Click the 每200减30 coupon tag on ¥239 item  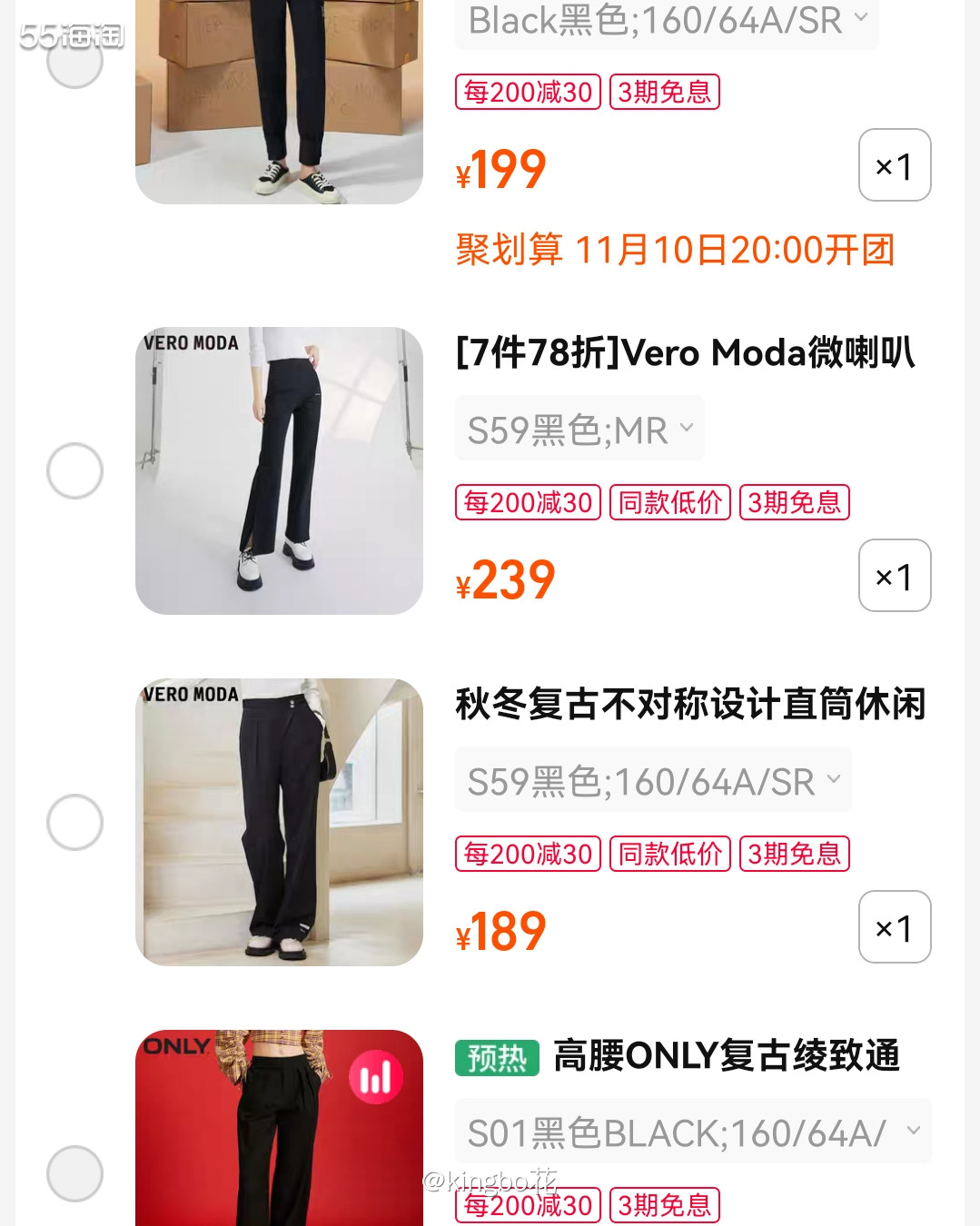coord(527,502)
